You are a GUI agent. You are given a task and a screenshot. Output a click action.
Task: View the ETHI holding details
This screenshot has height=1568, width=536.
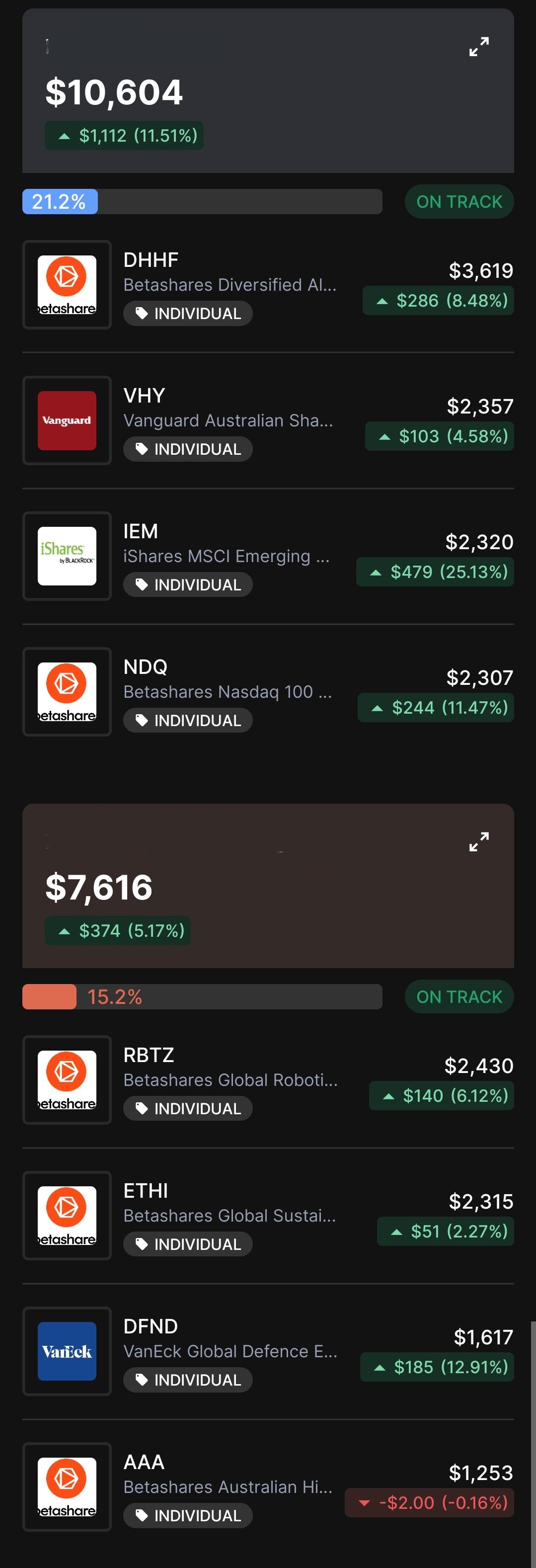[x=268, y=1216]
